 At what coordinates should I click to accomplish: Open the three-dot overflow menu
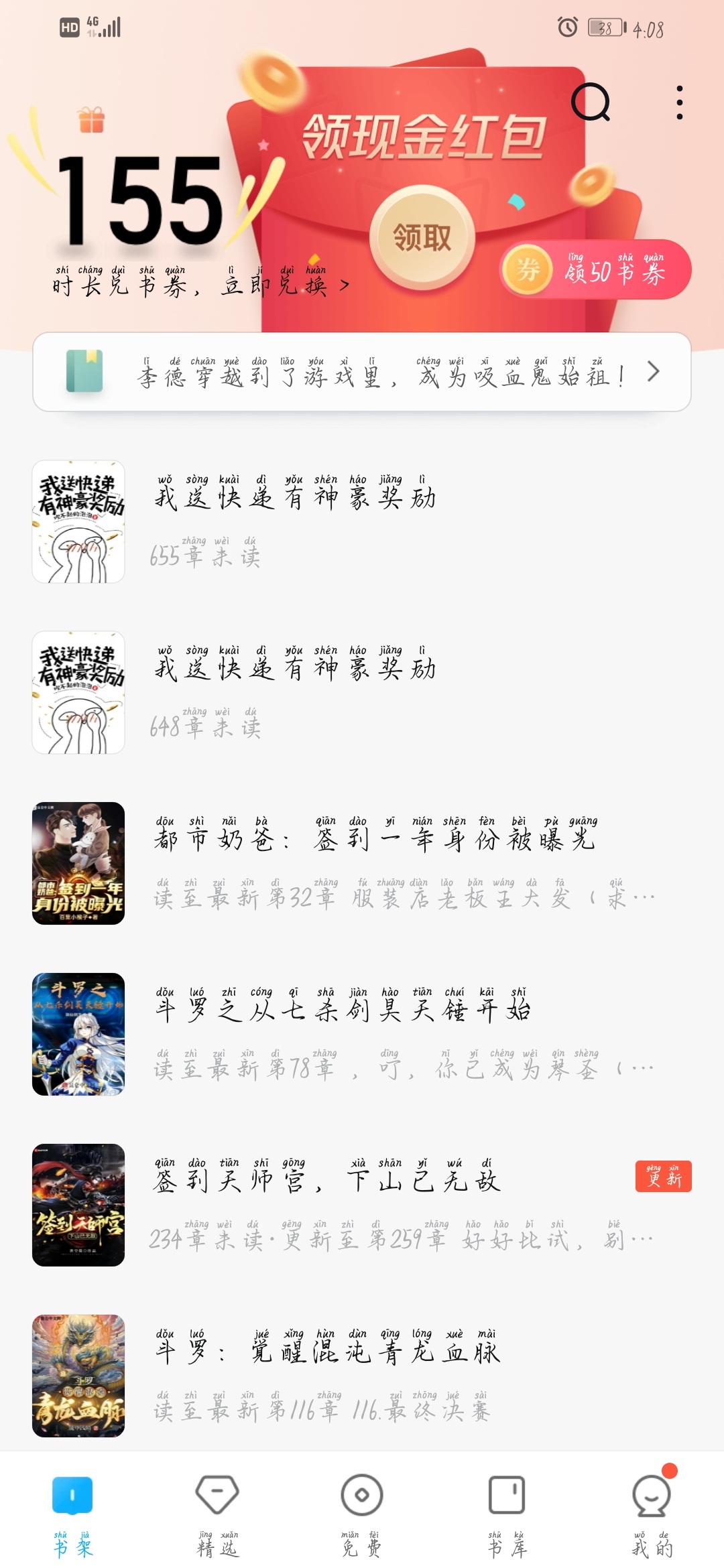pyautogui.click(x=679, y=103)
